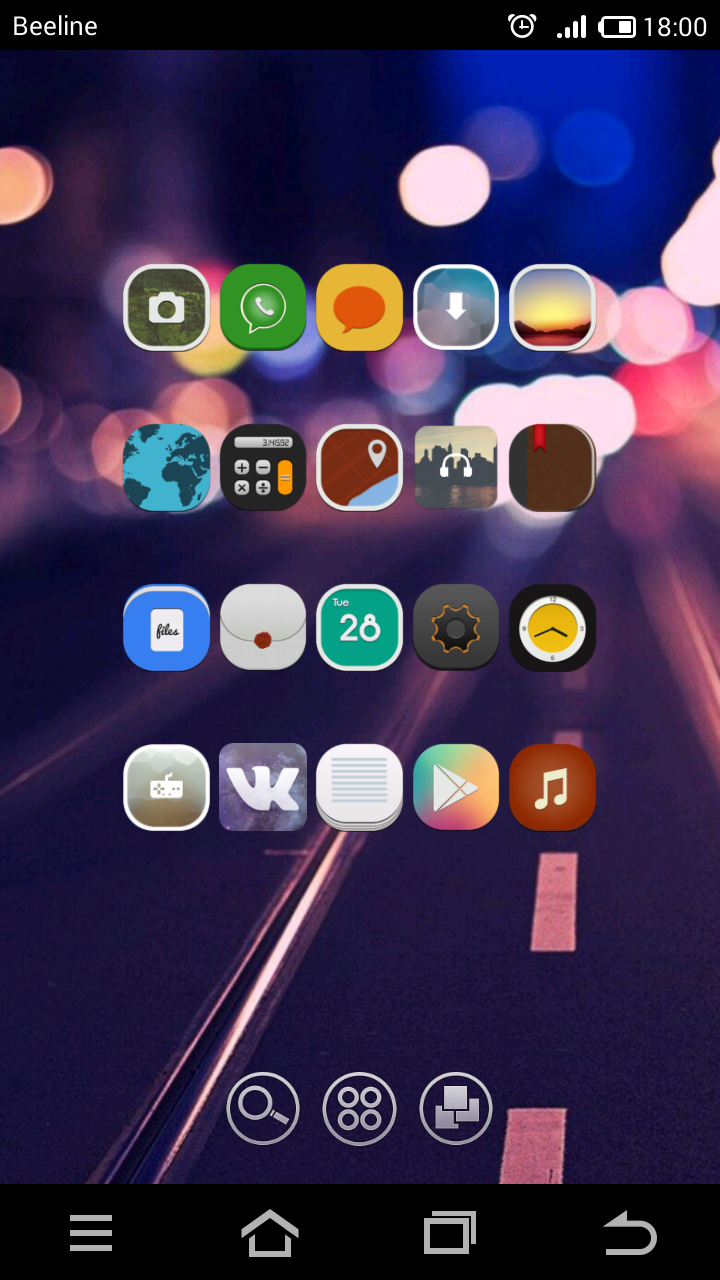Launch the Files manager
Screen dimensions: 720x1280
coord(166,628)
